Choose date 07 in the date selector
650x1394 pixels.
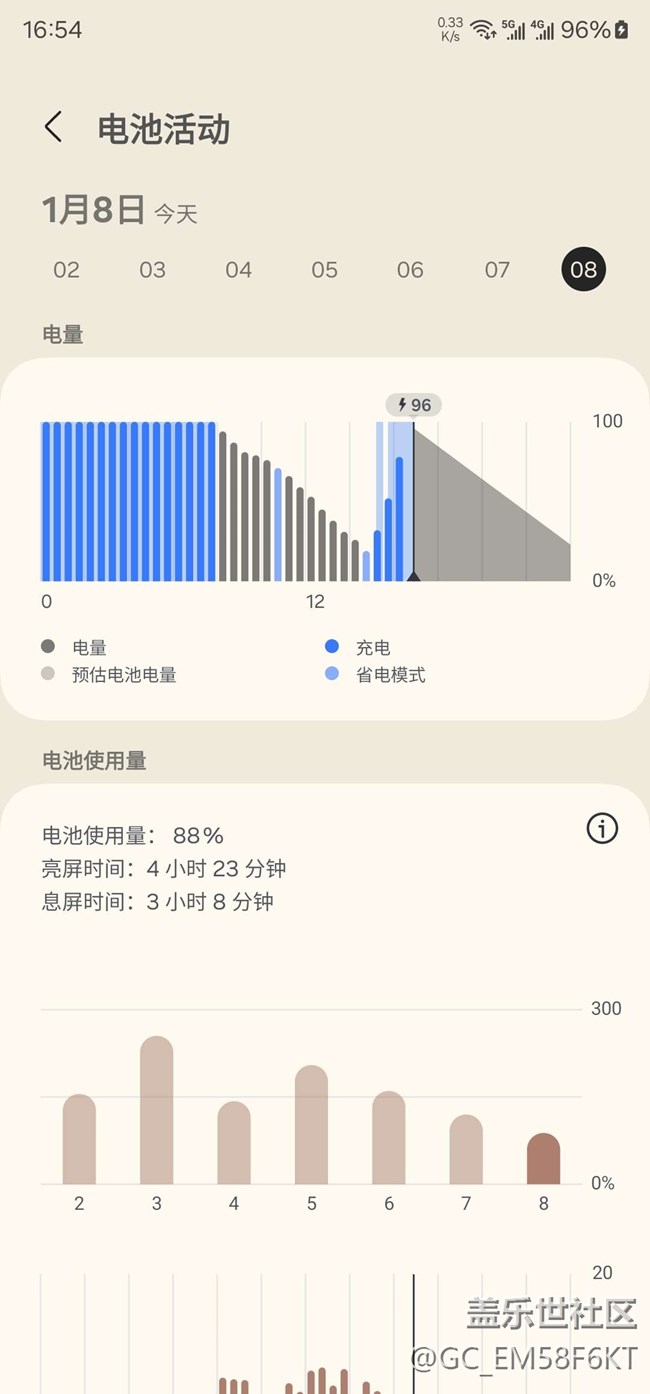point(497,270)
